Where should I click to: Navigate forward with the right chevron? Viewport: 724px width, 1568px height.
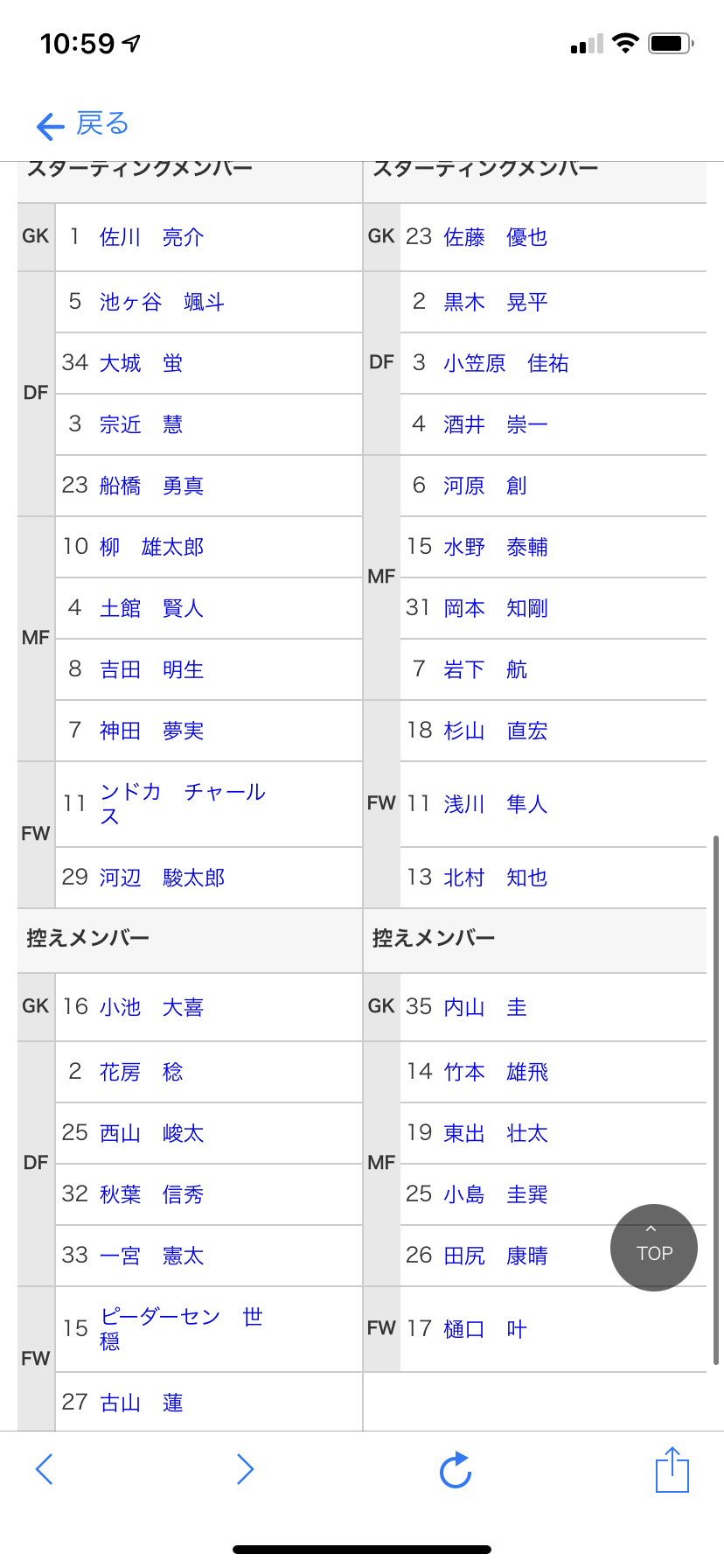tap(245, 1469)
